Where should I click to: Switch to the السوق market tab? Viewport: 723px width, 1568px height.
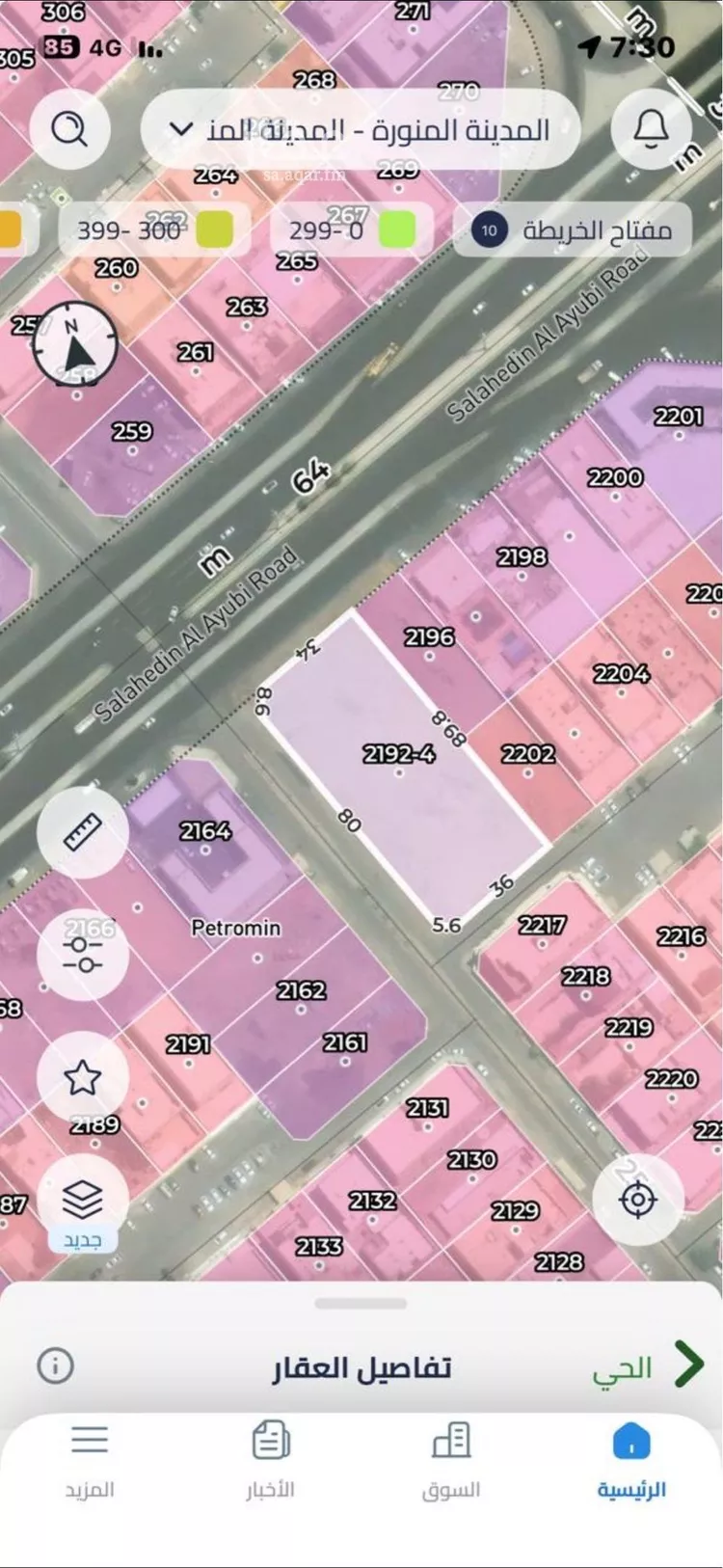pos(450,1461)
